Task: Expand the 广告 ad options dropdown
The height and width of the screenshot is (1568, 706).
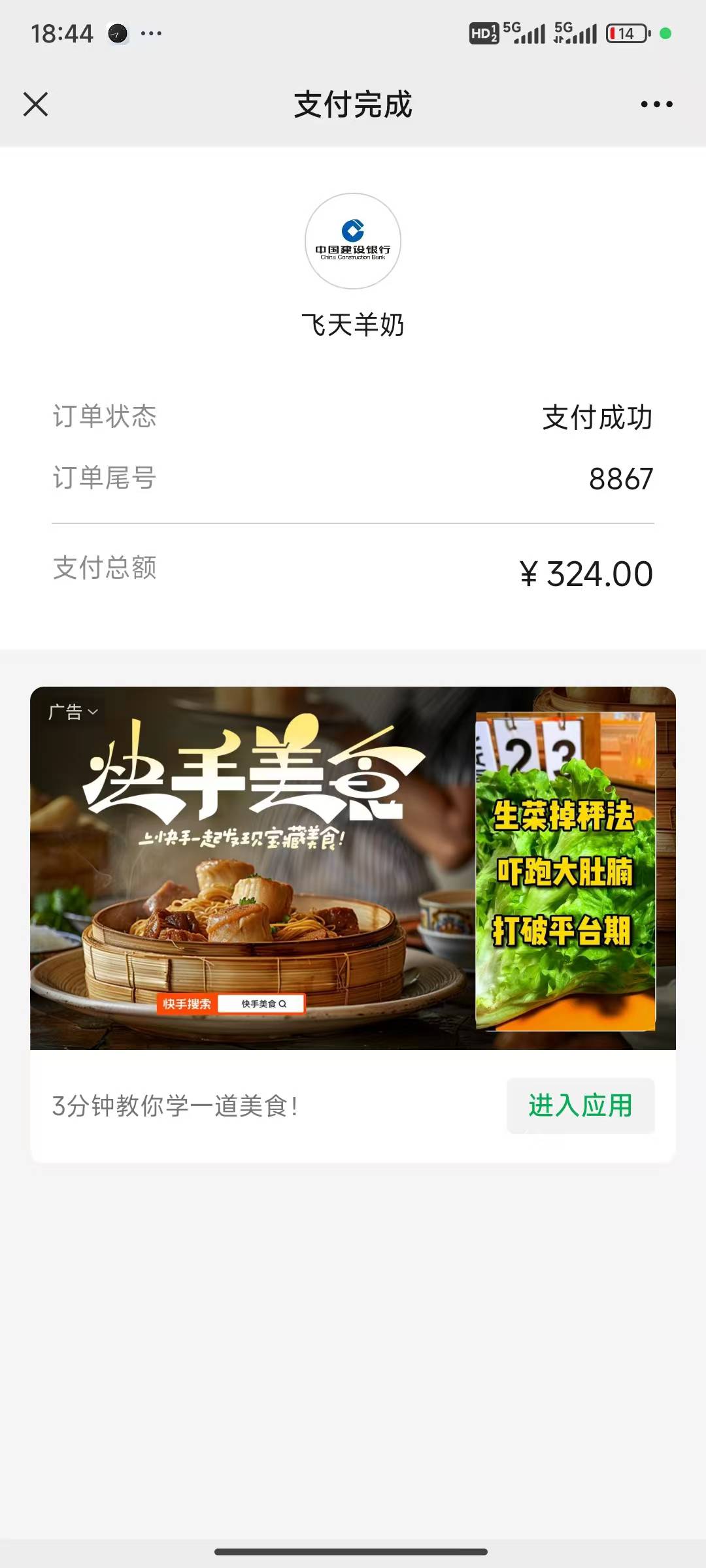Action: click(x=73, y=711)
